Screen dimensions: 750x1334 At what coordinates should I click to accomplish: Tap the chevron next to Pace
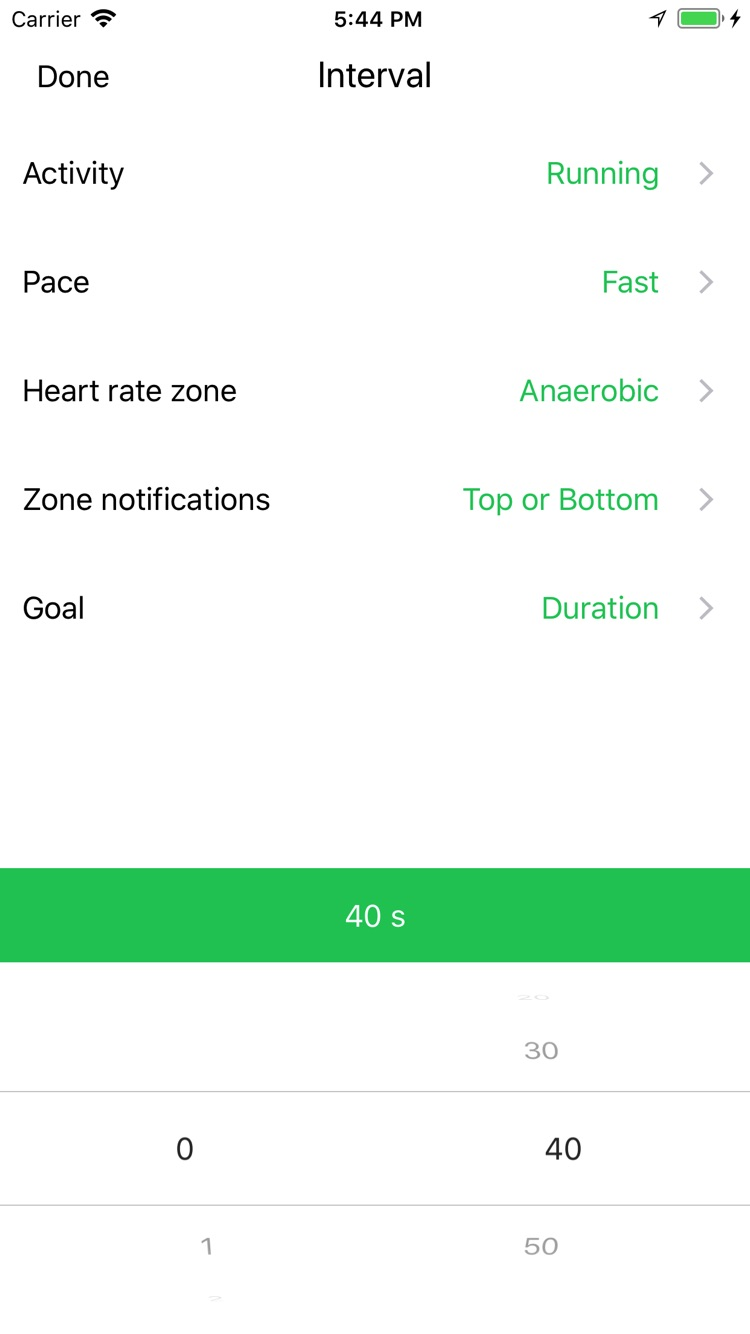[706, 282]
